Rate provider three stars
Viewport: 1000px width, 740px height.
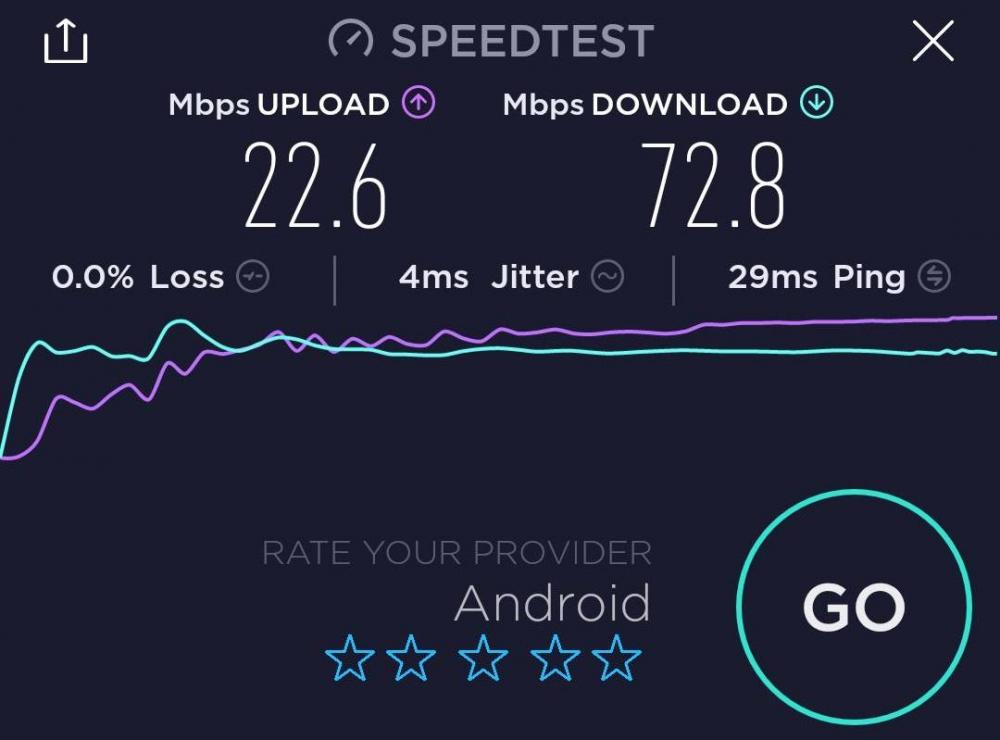coord(484,660)
